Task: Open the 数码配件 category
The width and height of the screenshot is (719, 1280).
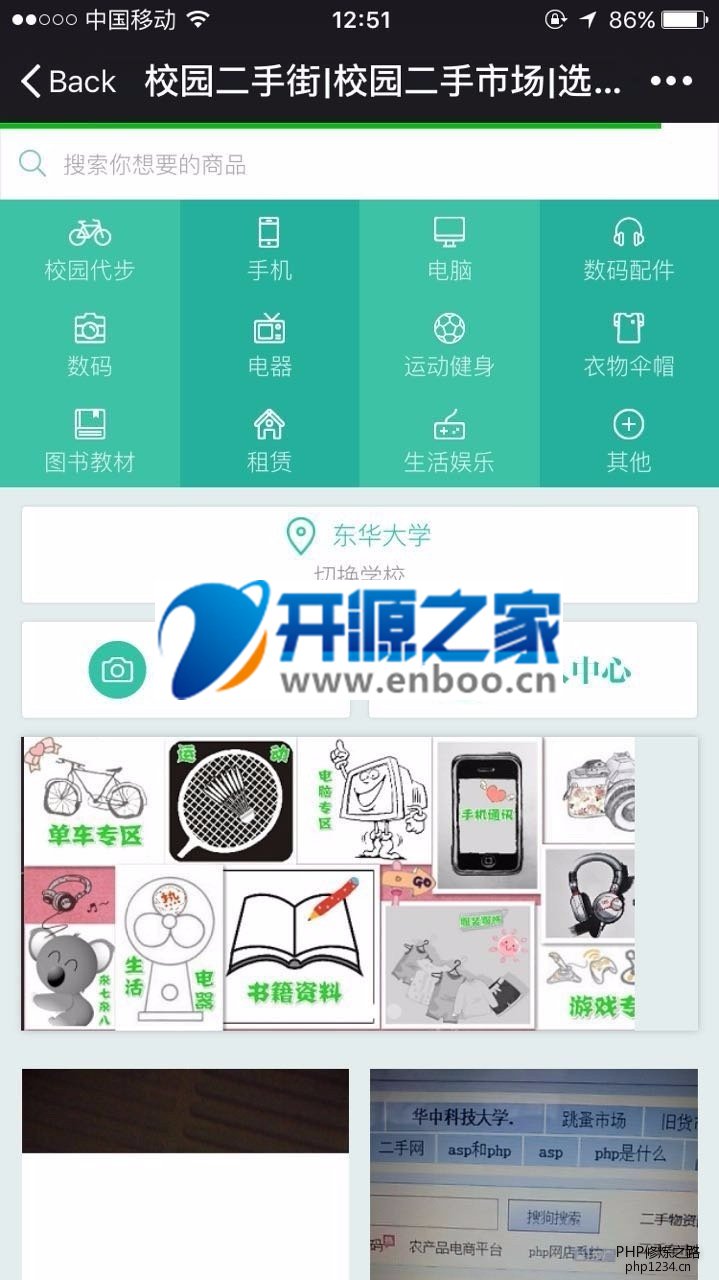Action: (x=628, y=250)
